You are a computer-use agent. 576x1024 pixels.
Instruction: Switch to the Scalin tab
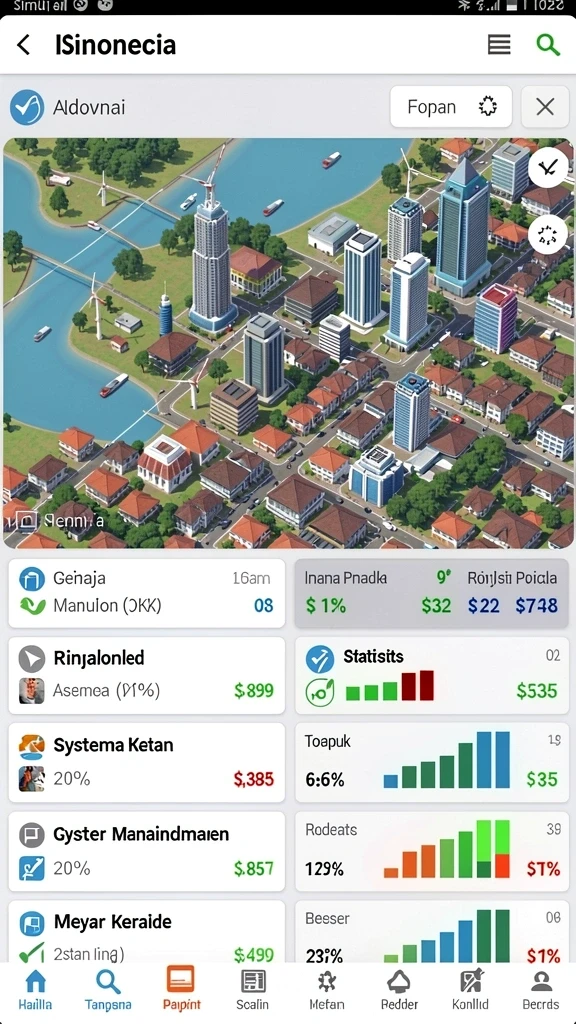click(252, 990)
